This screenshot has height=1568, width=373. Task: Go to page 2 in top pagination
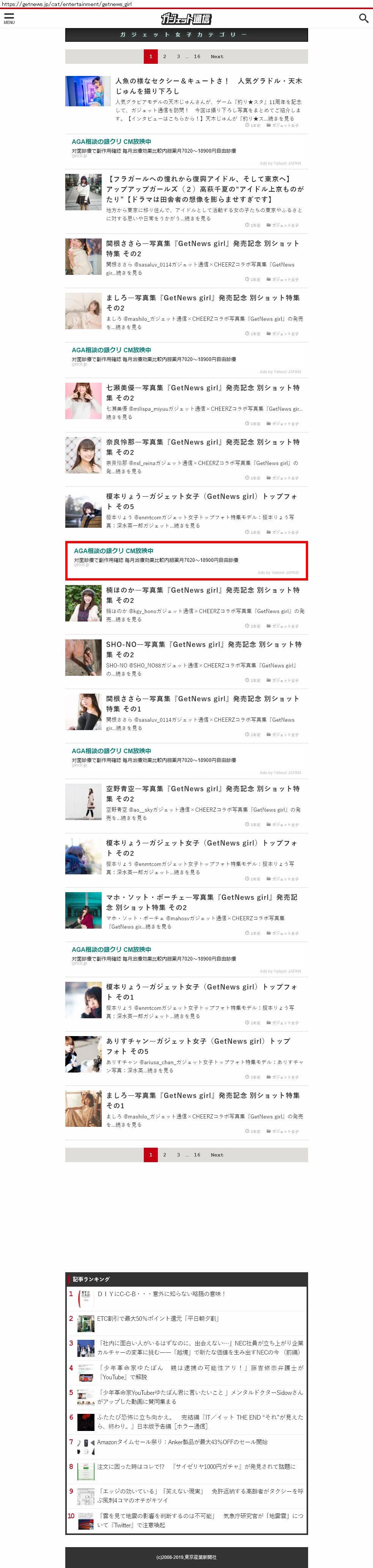pos(164,57)
